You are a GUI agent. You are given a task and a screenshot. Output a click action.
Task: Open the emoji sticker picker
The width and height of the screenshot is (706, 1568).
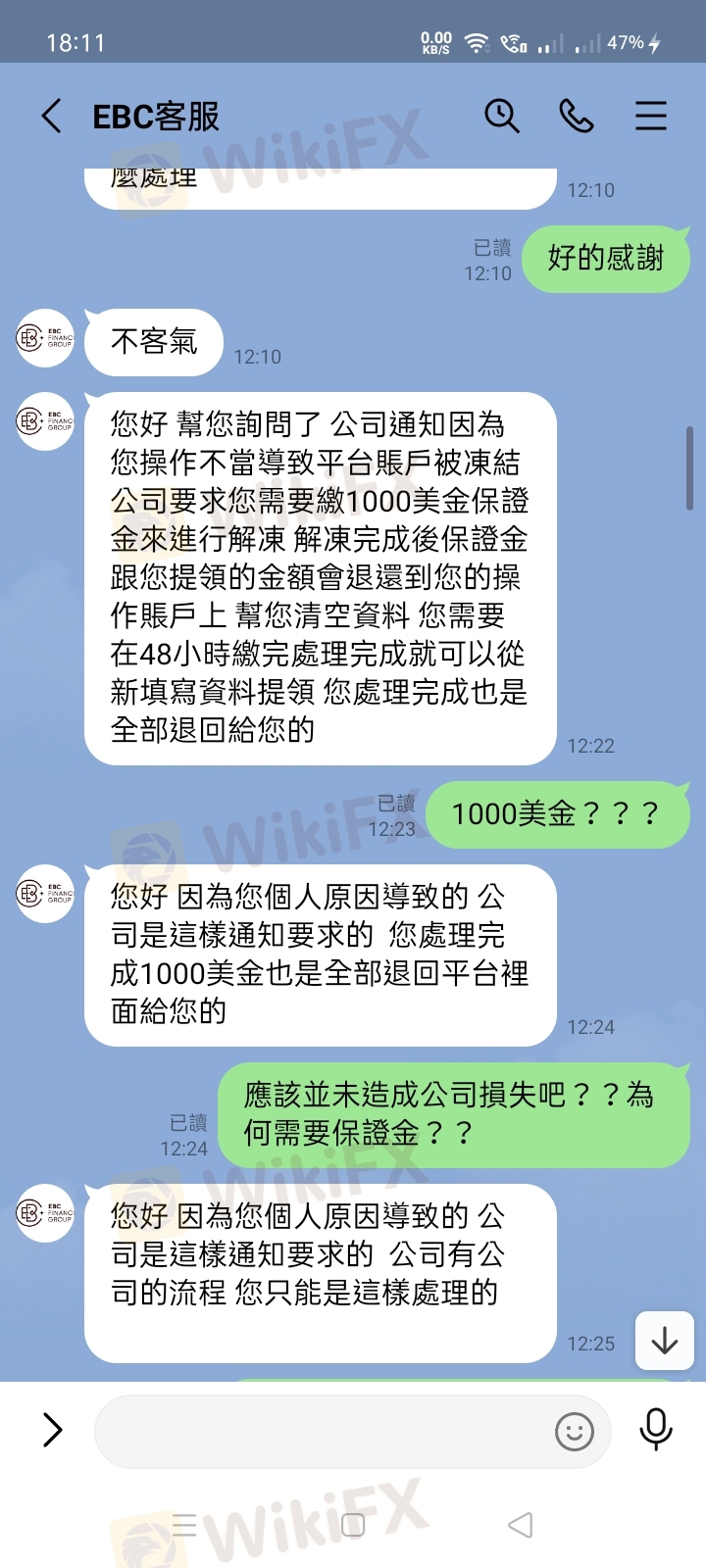point(575,1432)
